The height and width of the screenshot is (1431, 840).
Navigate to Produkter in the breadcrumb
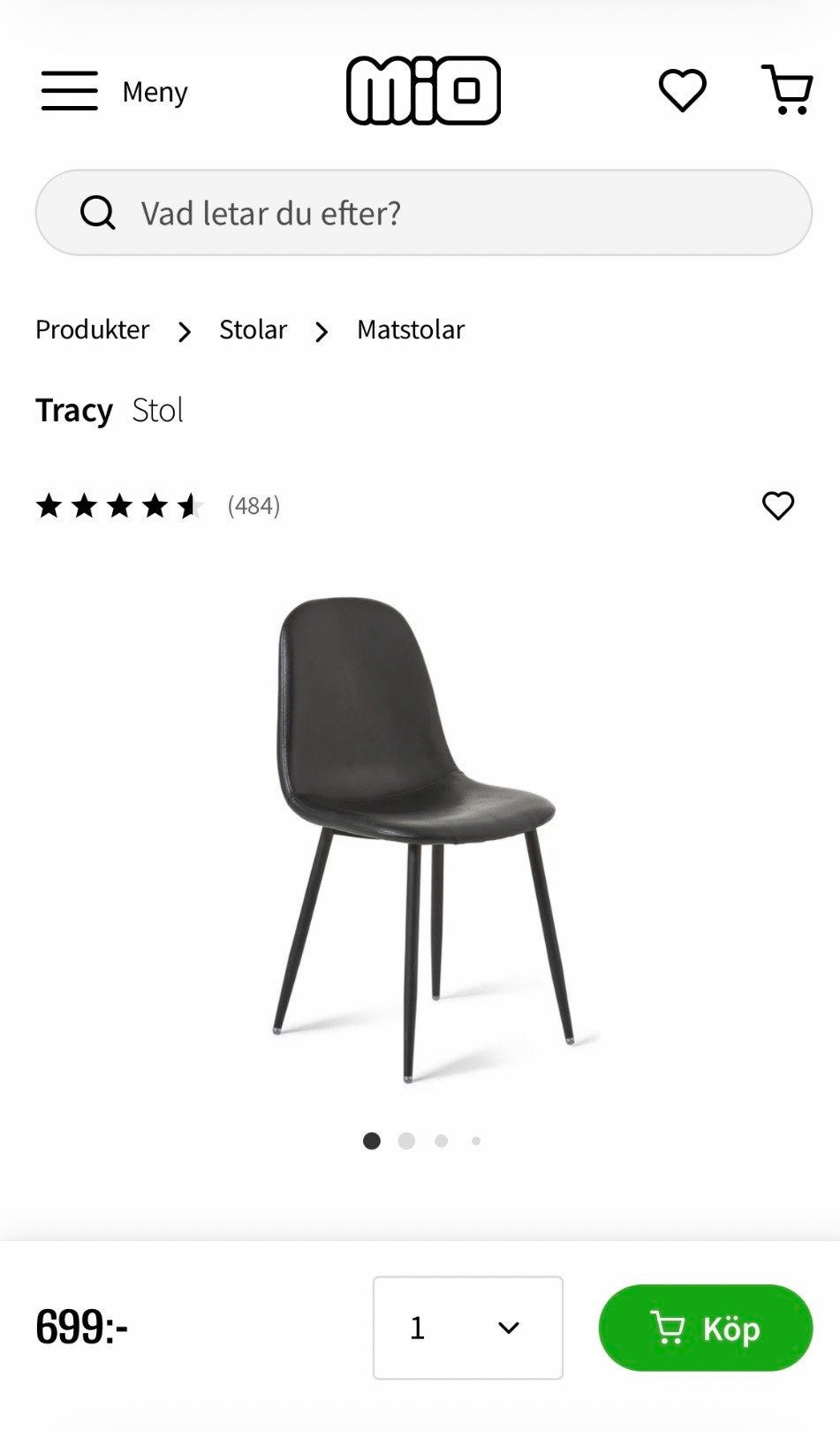91,329
